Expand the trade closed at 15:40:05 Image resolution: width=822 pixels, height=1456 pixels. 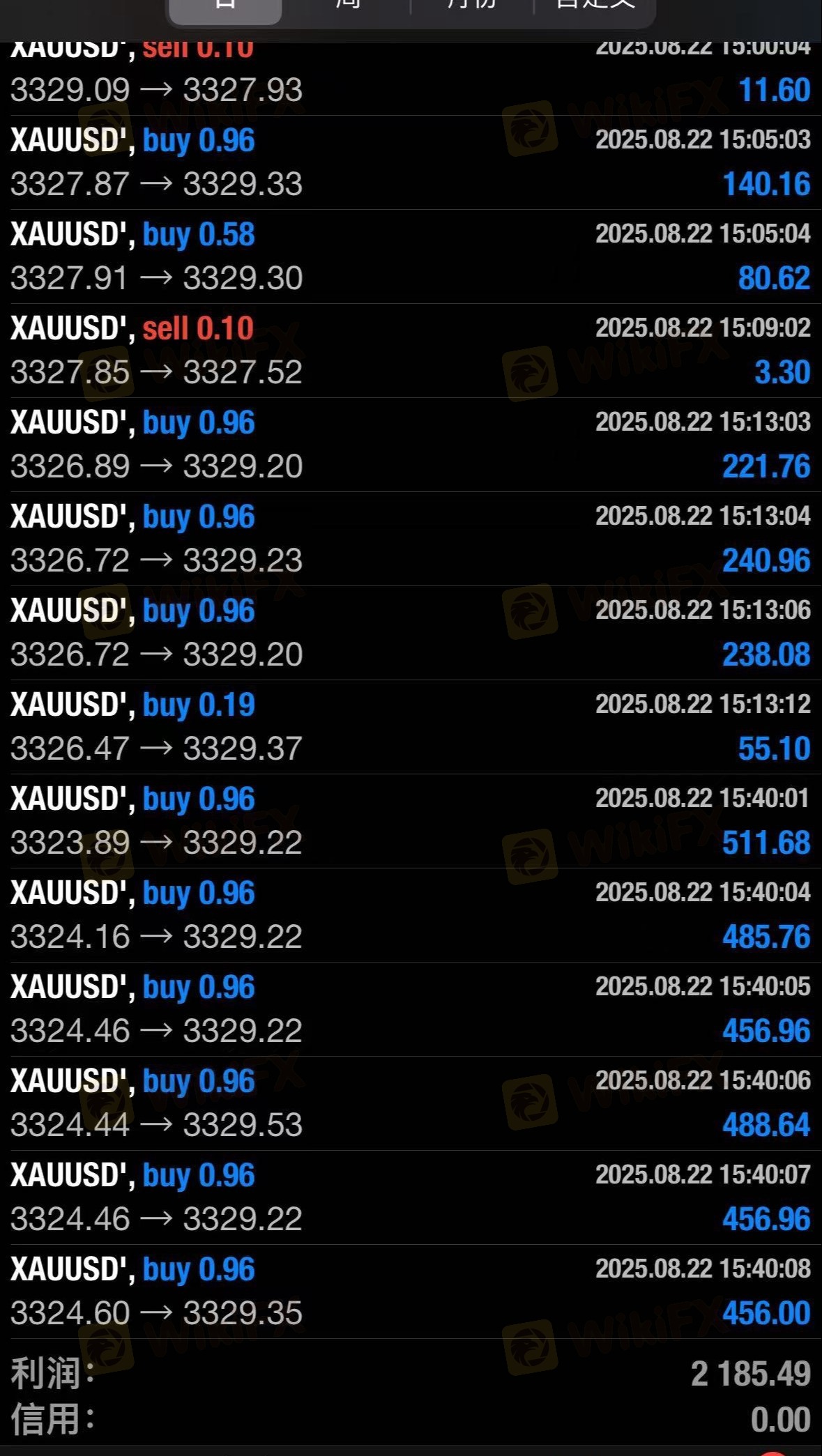pos(411,1009)
